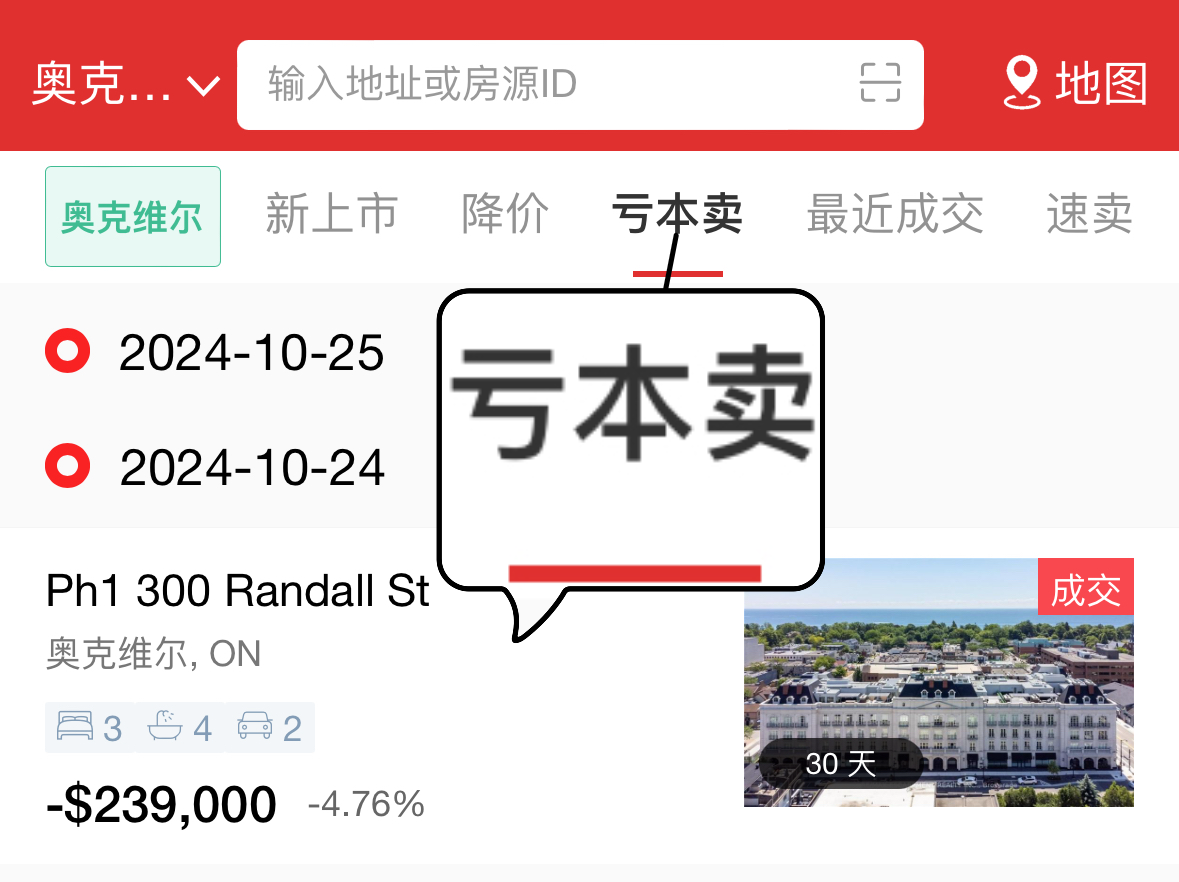Switch to the 速卖 tab
This screenshot has width=1179, height=882.
[x=1089, y=214]
